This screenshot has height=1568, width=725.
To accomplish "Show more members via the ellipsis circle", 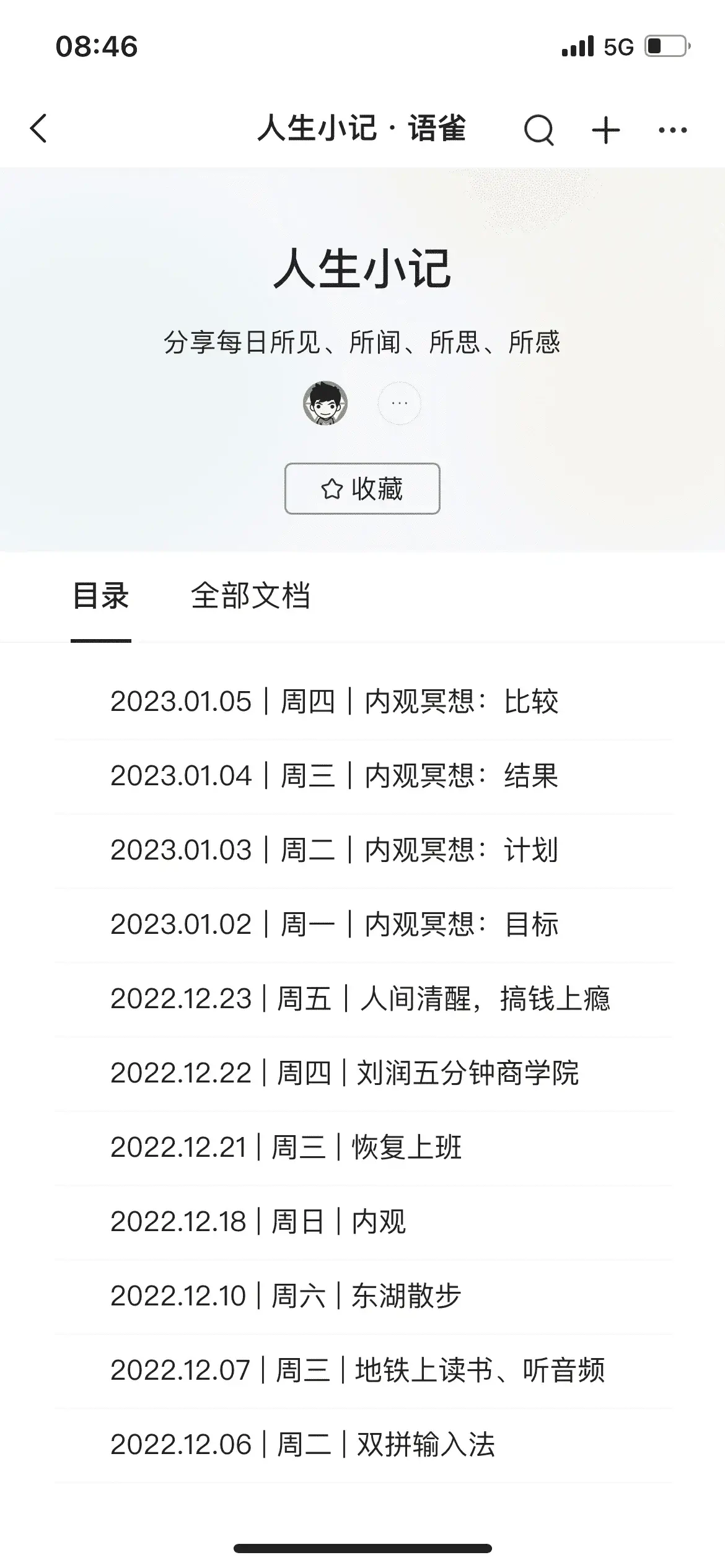I will pyautogui.click(x=399, y=403).
